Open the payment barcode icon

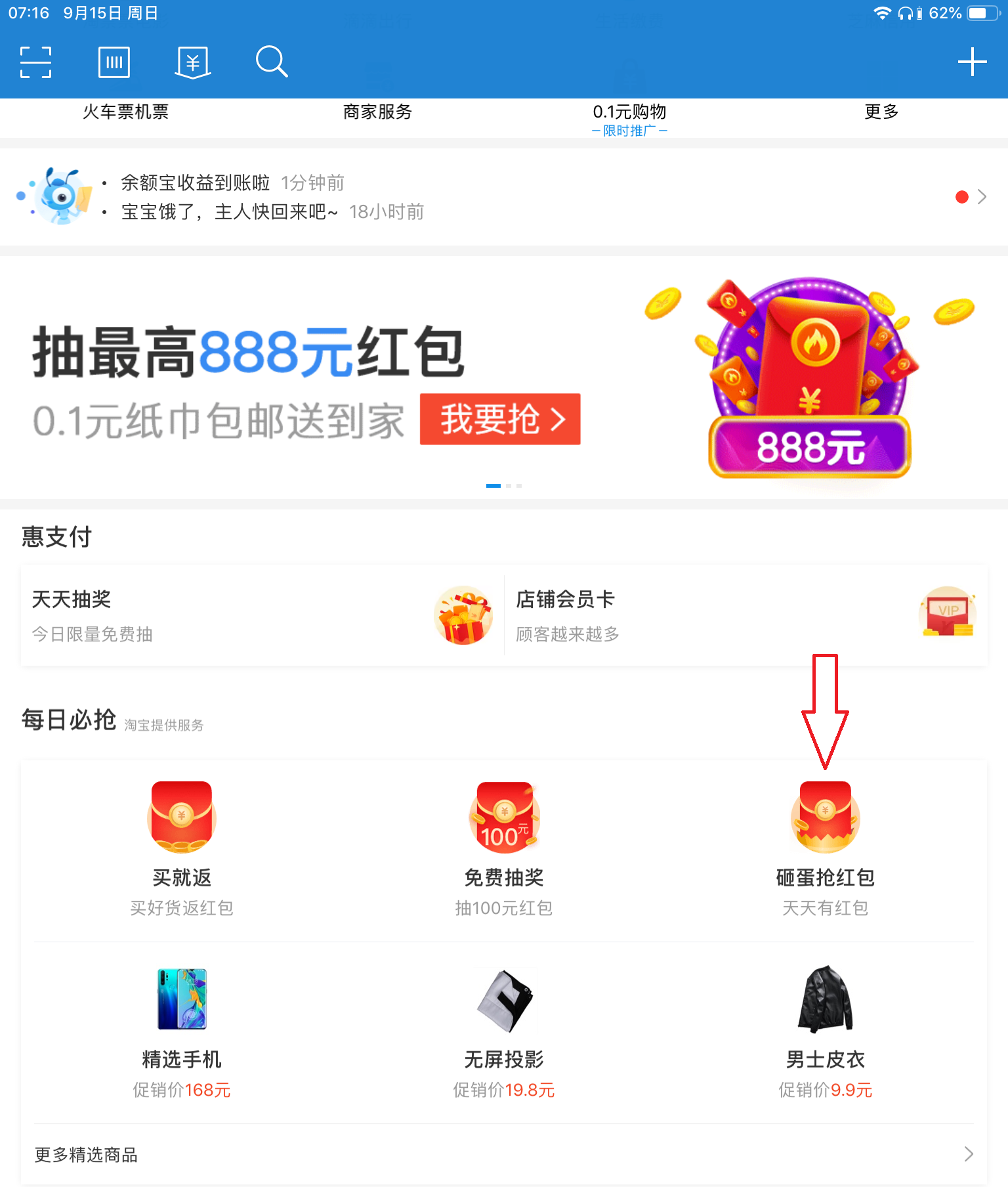pyautogui.click(x=114, y=62)
